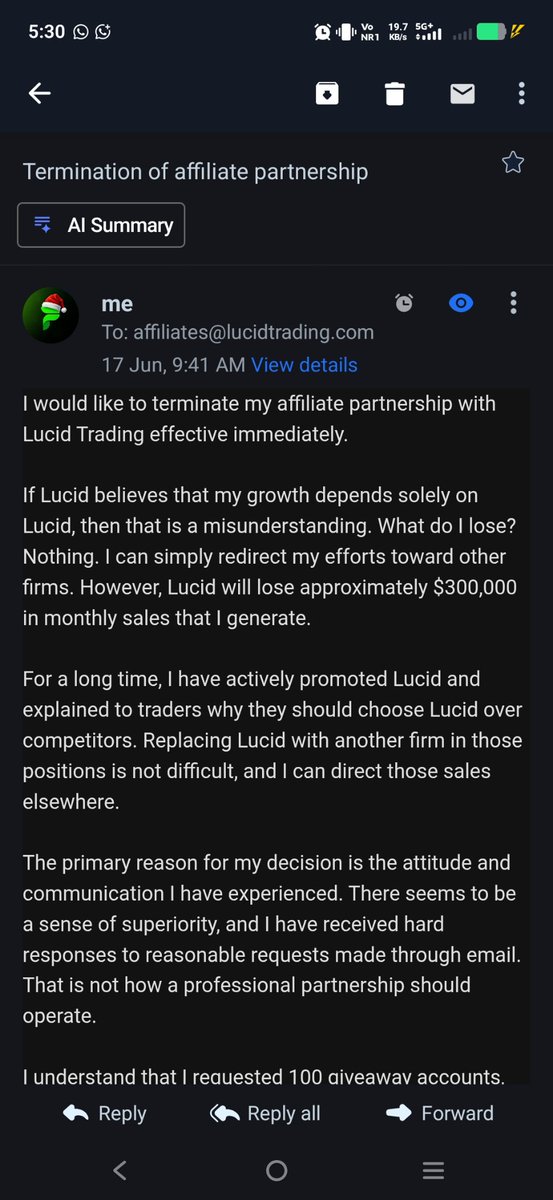Viewport: 553px width, 1200px height.
Task: Tap the system home button
Action: point(277,1170)
